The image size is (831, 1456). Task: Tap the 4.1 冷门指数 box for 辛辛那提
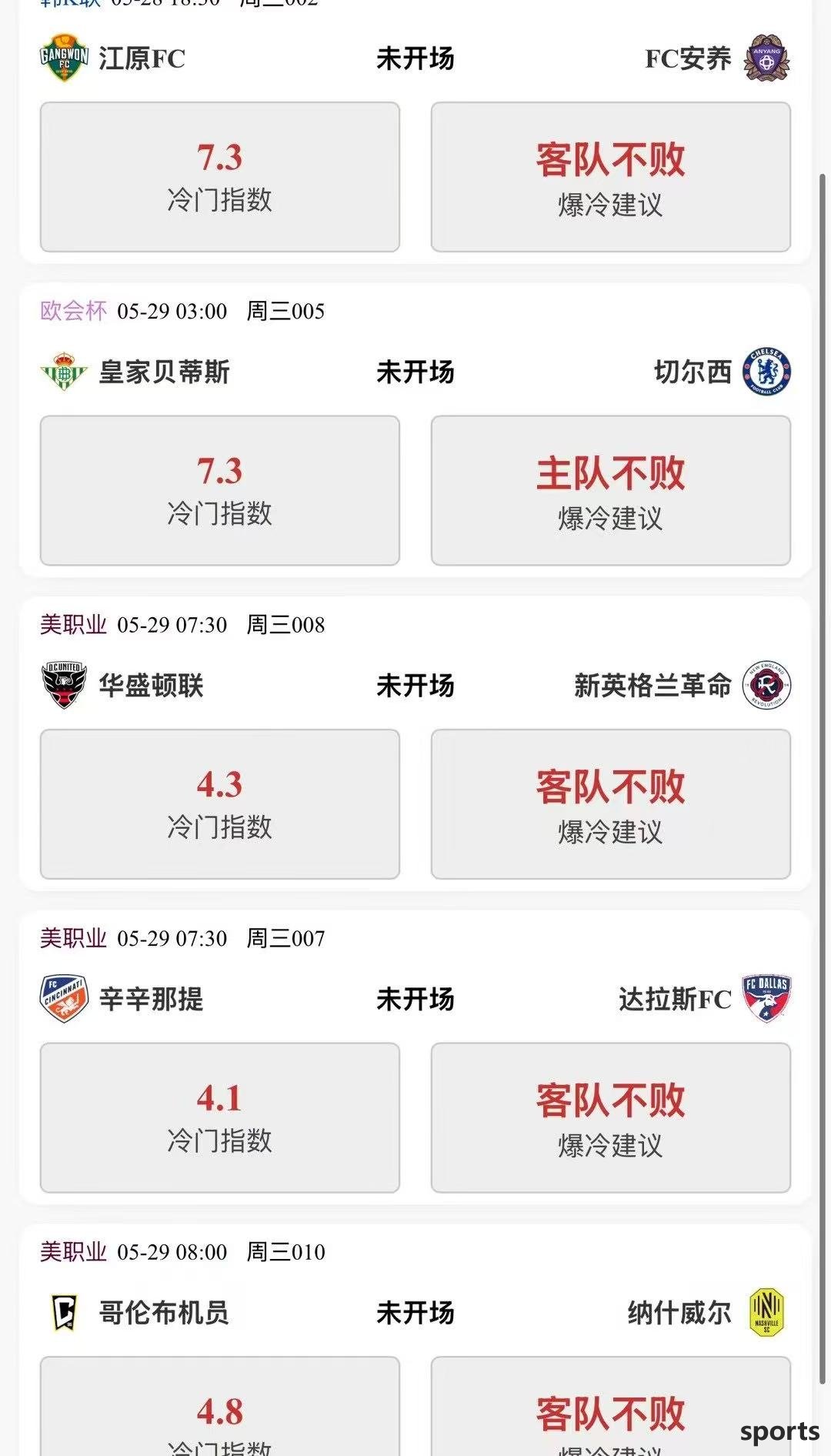[x=220, y=1117]
